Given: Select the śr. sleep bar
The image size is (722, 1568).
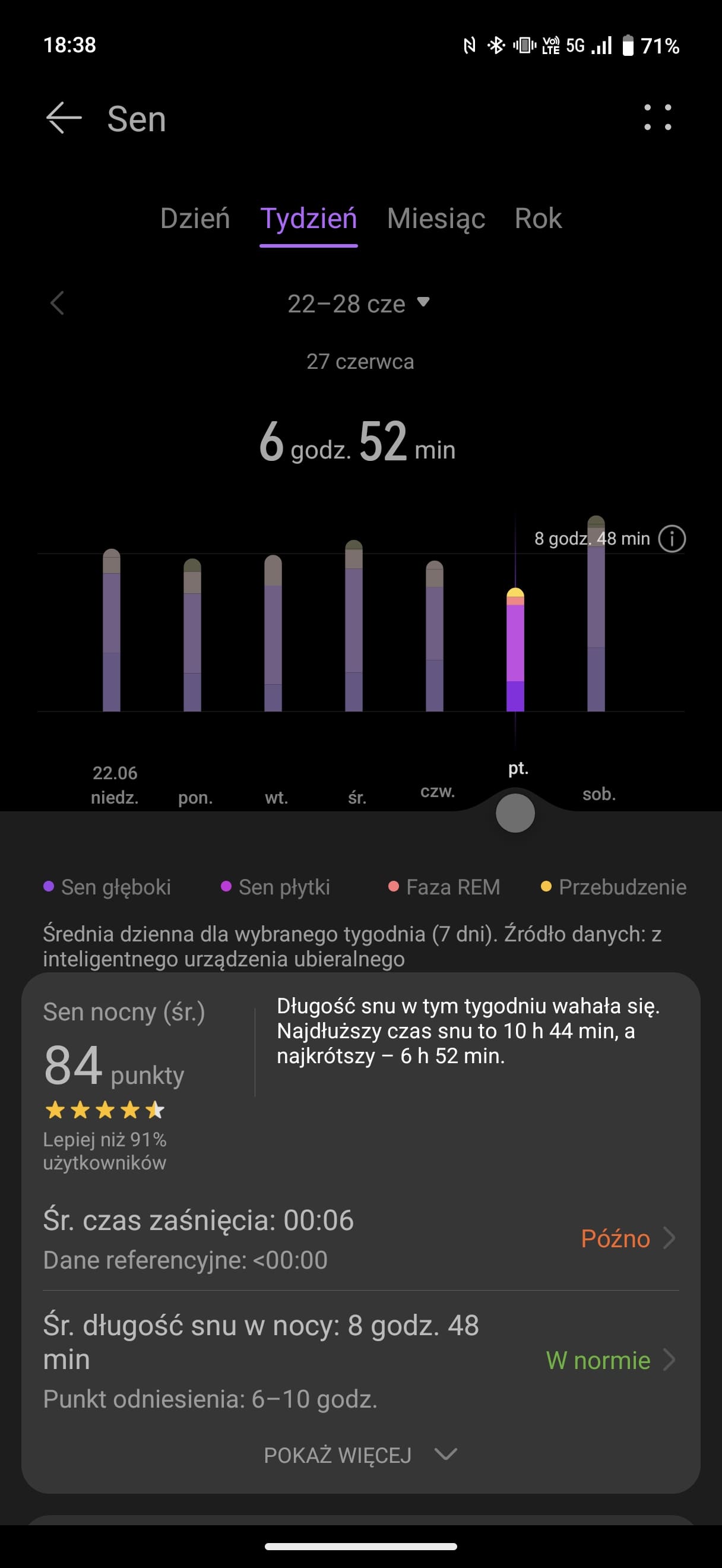Looking at the screenshot, I should point(354,626).
